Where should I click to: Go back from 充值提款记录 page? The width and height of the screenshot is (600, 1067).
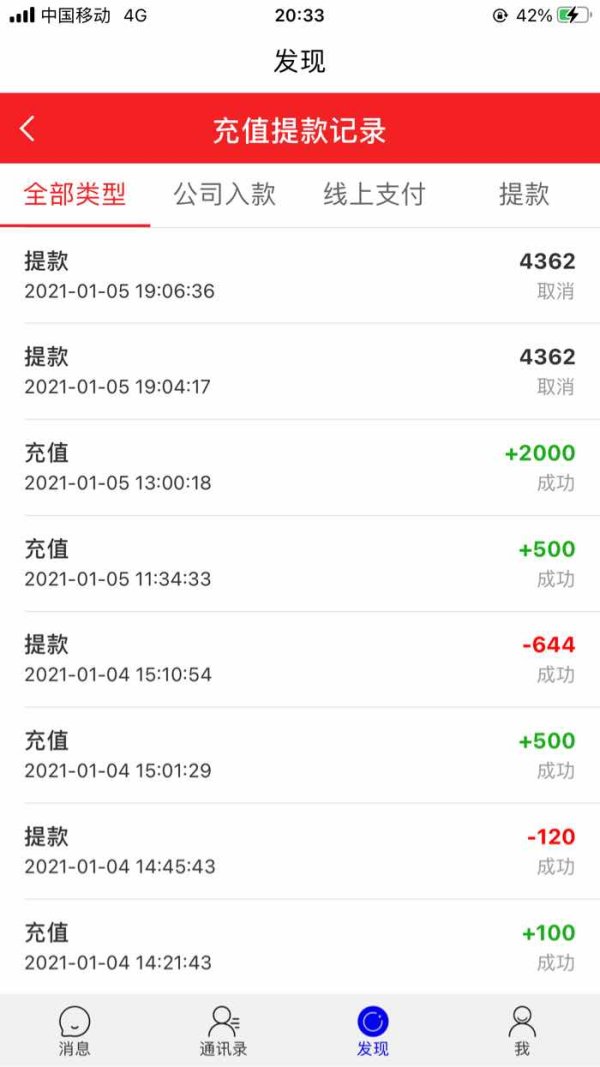pyautogui.click(x=27, y=128)
